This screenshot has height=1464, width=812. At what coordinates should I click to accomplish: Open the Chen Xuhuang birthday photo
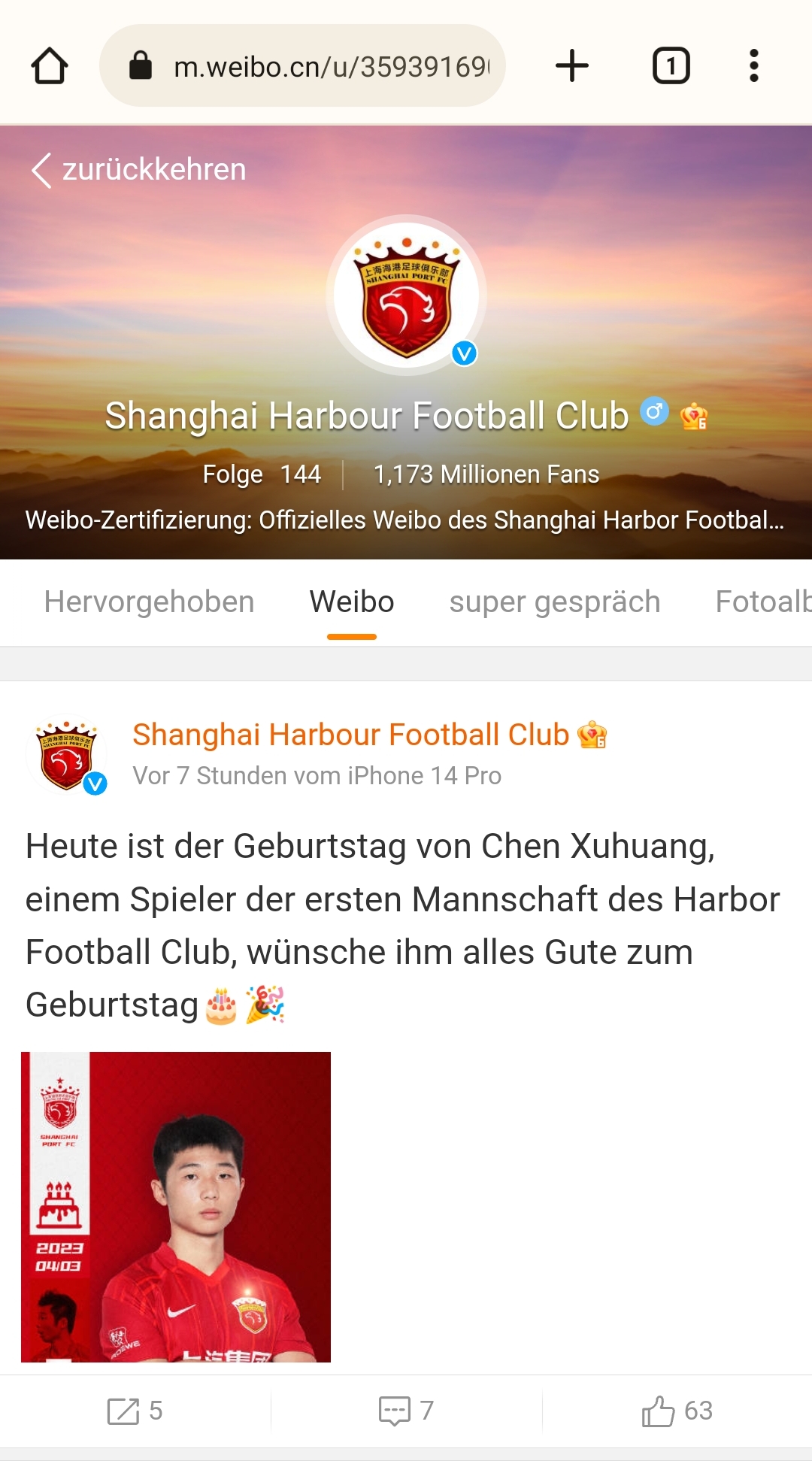tap(176, 1207)
